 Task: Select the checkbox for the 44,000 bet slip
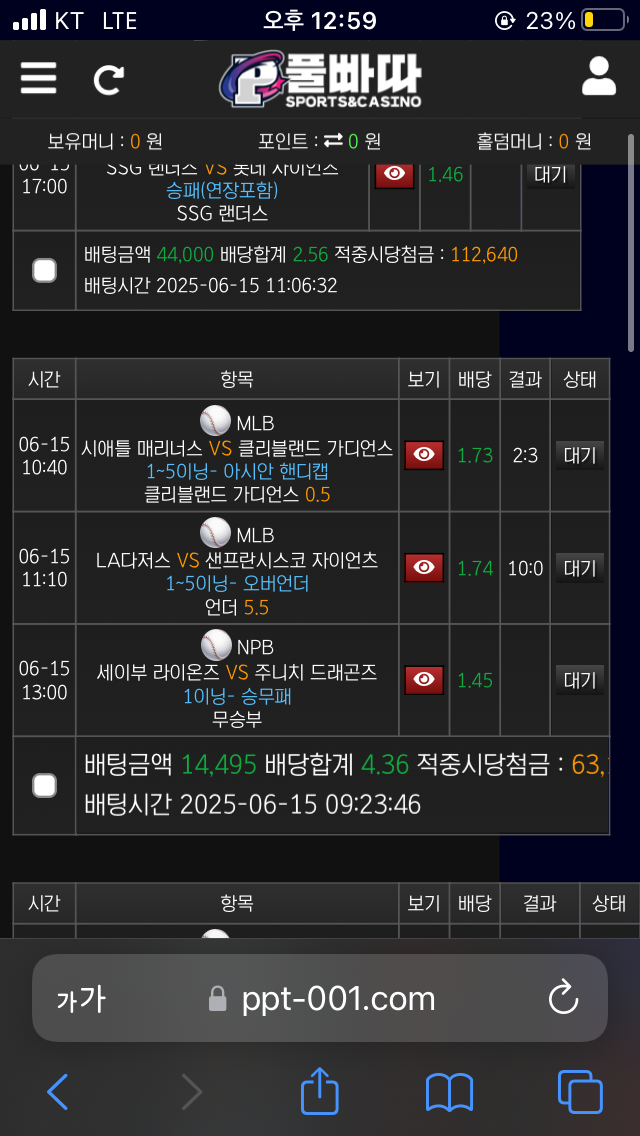[x=44, y=270]
